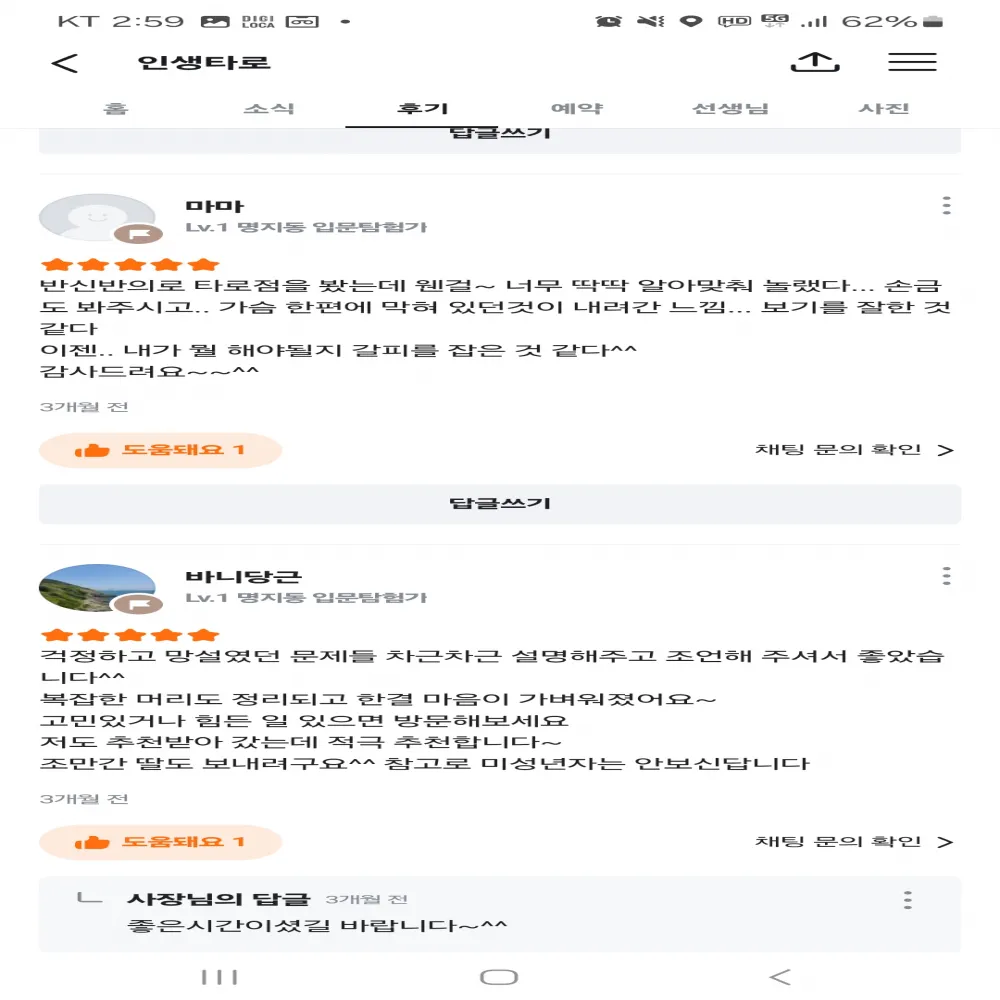This screenshot has height=1000, width=1000.
Task: Tap 답글쓰기 below 마마's review
Action: pos(500,504)
